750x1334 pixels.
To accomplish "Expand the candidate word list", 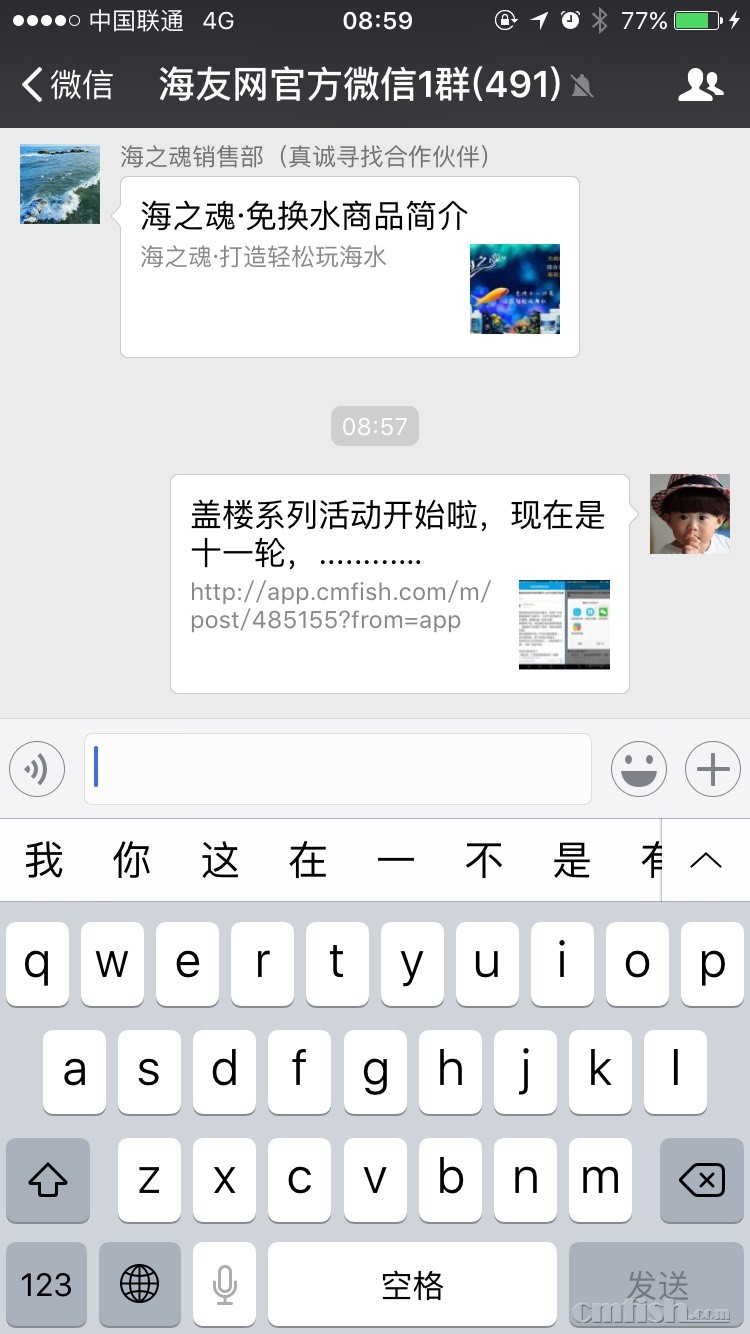I will pyautogui.click(x=706, y=860).
